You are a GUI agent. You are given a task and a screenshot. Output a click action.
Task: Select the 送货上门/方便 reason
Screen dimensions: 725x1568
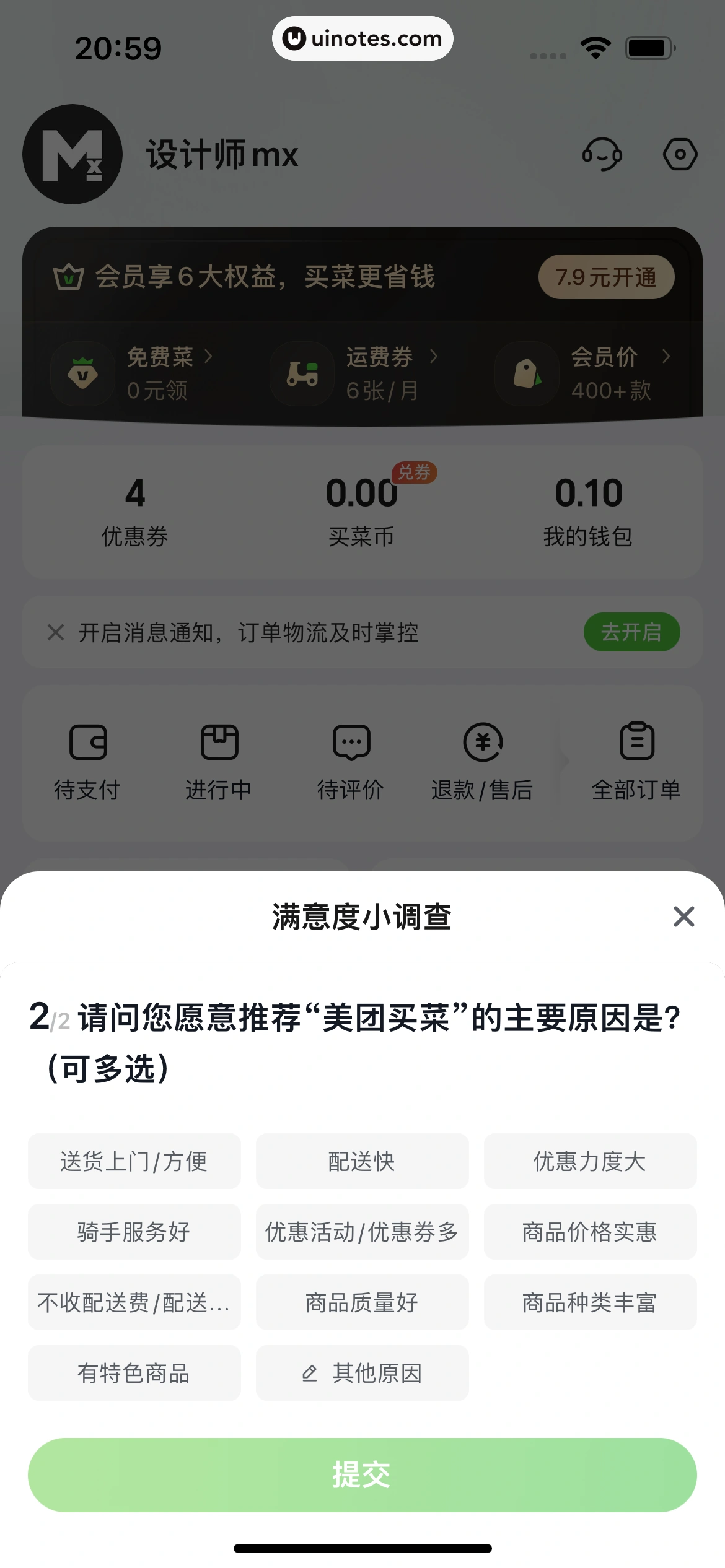click(134, 1161)
